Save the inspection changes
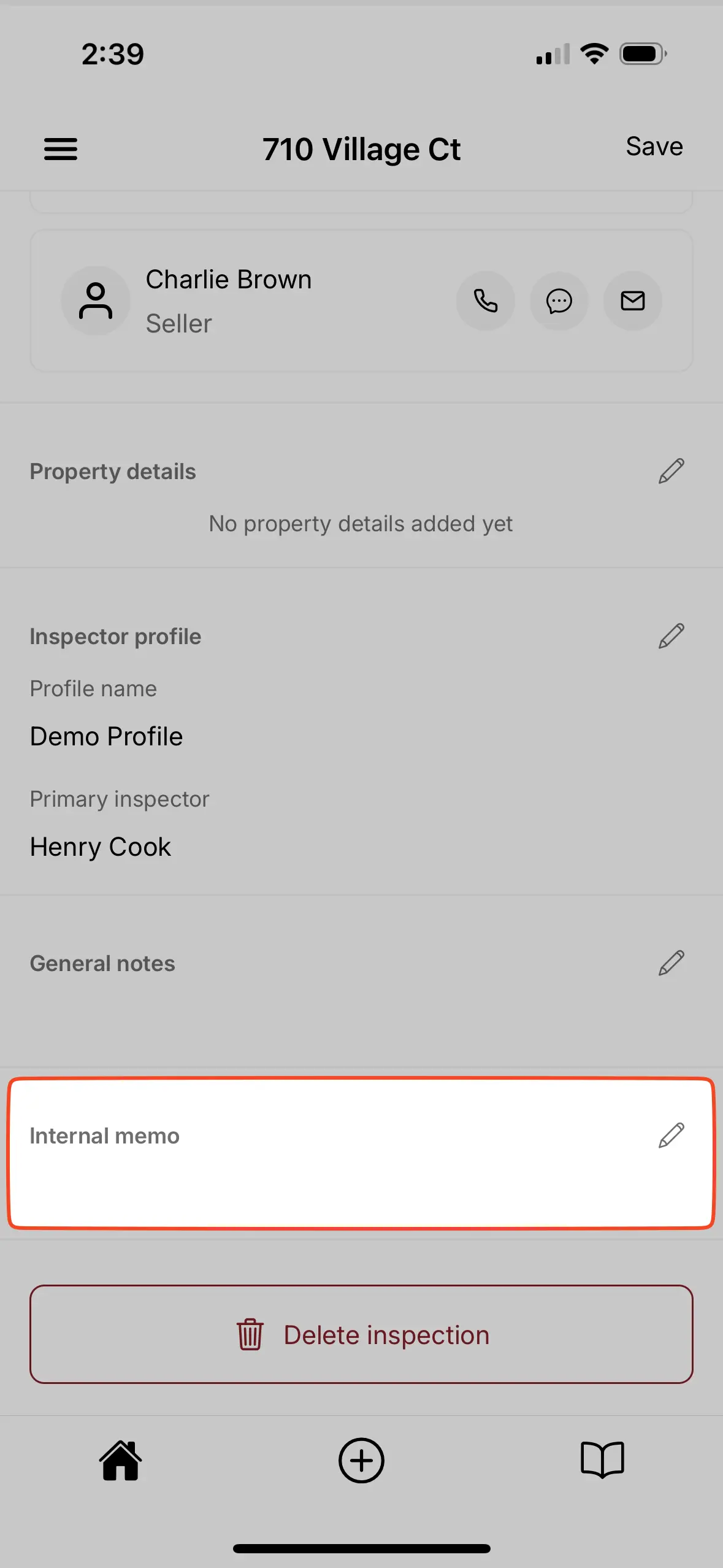The width and height of the screenshot is (723, 1568). pos(654,147)
